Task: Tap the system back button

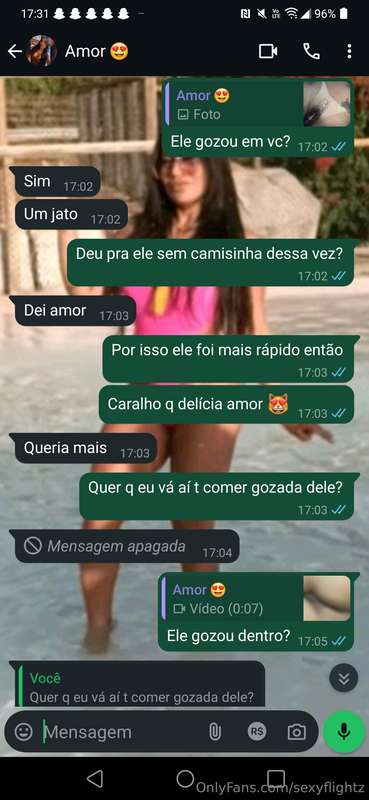Action: tap(95, 779)
